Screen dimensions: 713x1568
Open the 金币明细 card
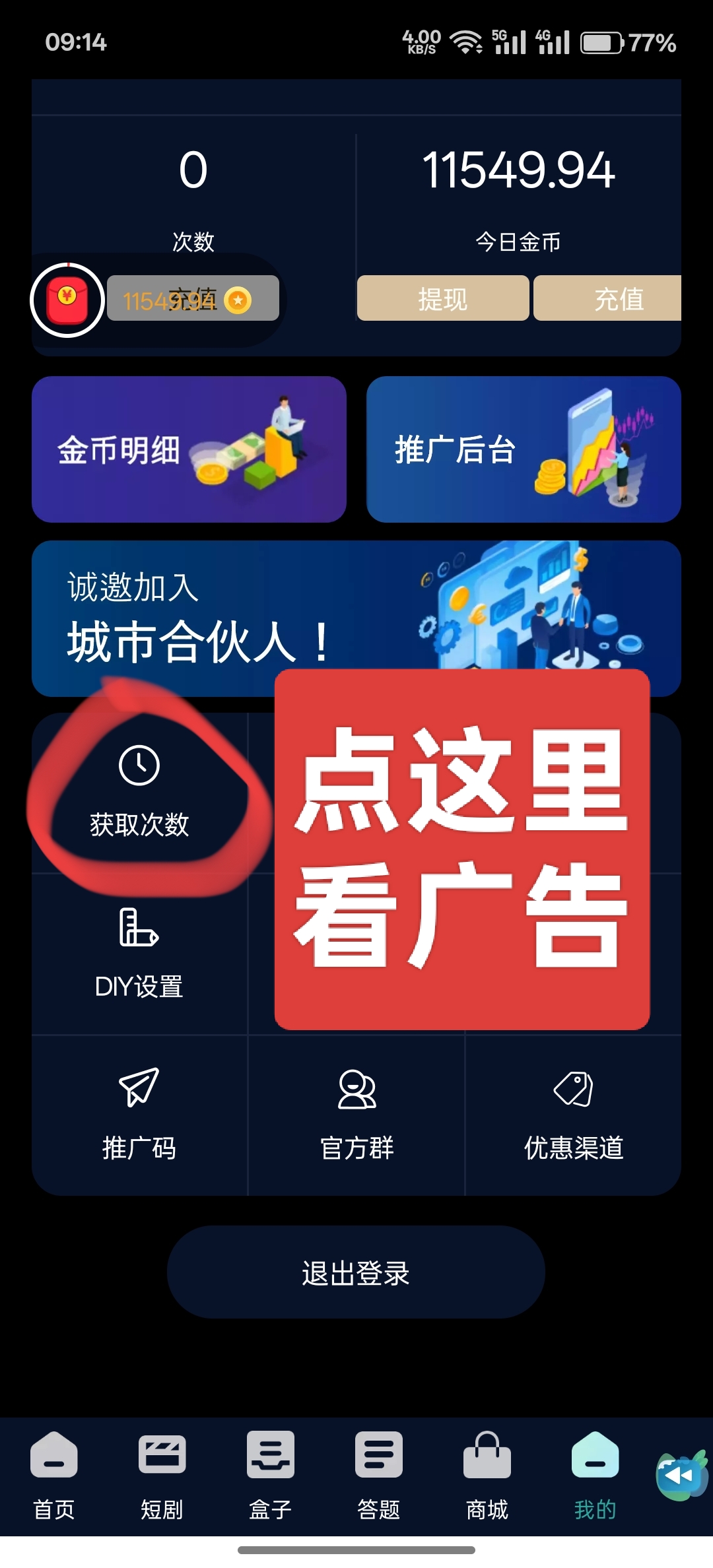pos(189,449)
